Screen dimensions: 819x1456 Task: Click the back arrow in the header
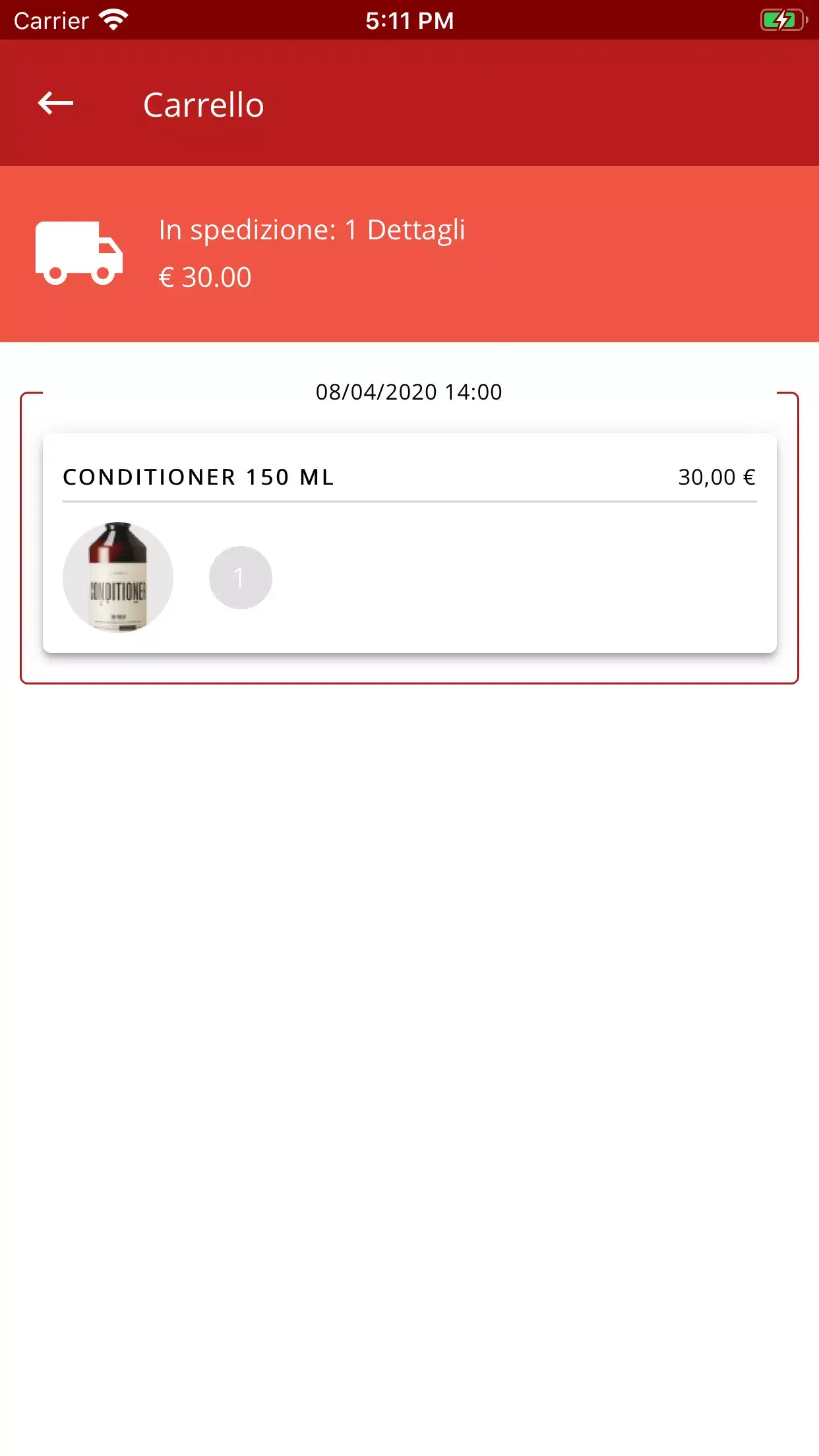point(55,102)
